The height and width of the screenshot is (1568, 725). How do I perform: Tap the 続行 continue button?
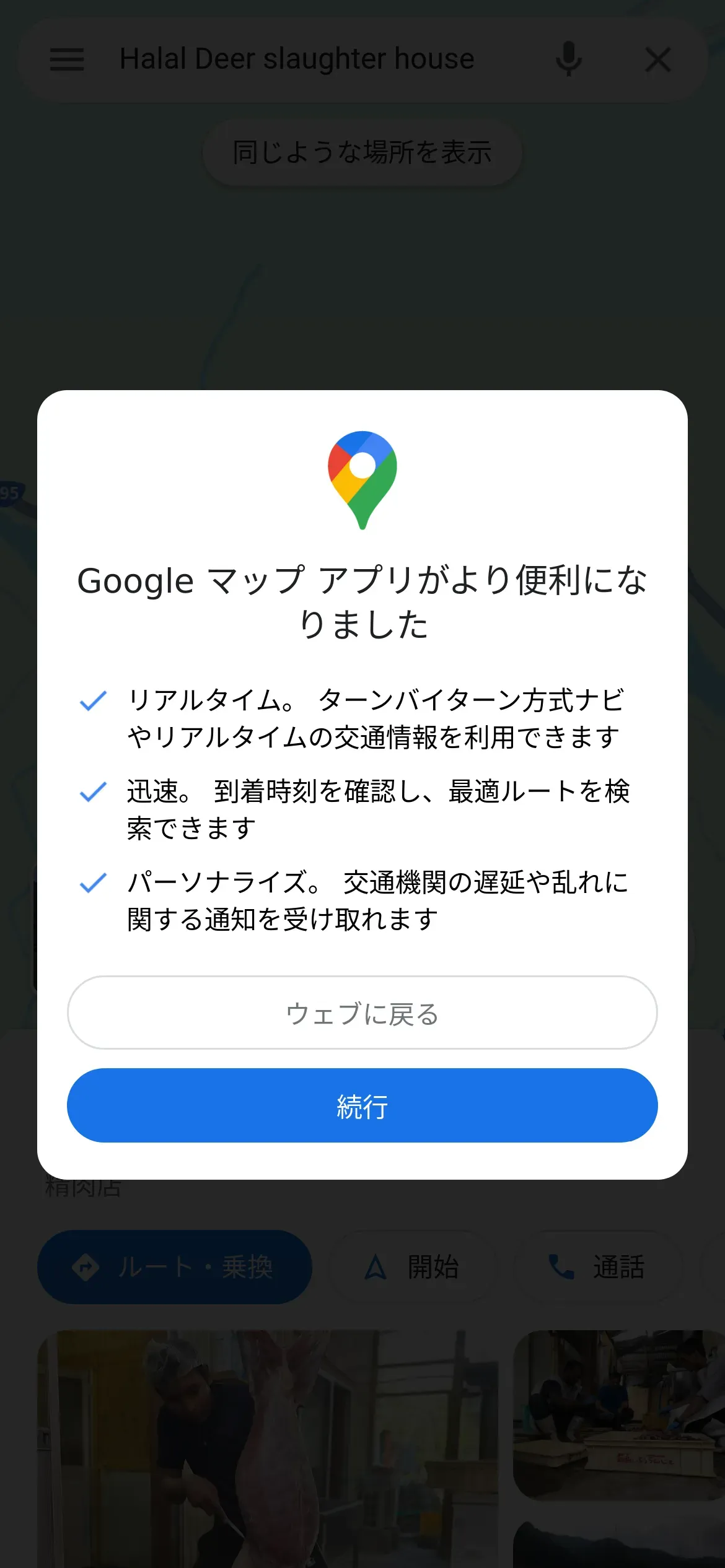pos(362,1106)
